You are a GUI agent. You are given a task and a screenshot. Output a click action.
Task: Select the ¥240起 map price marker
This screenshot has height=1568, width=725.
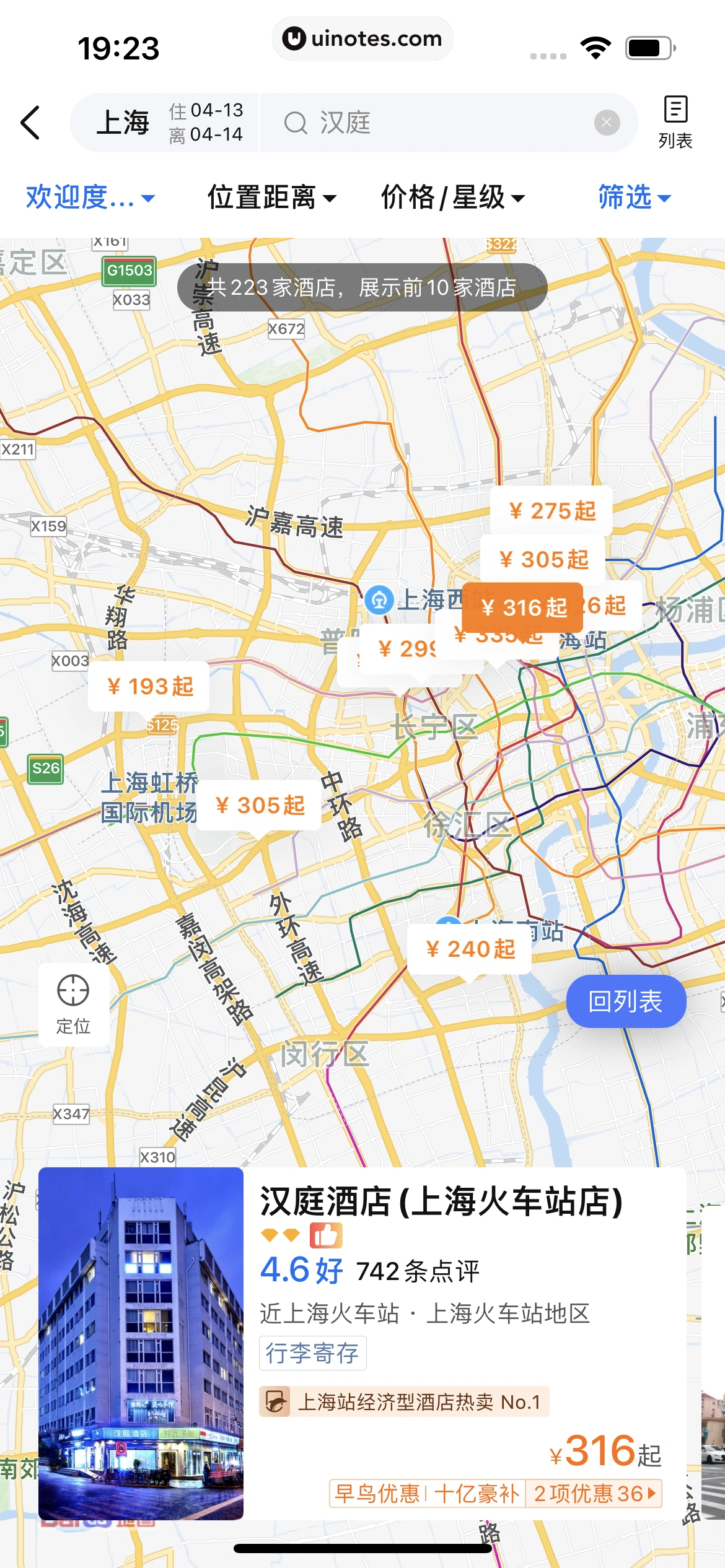[469, 949]
